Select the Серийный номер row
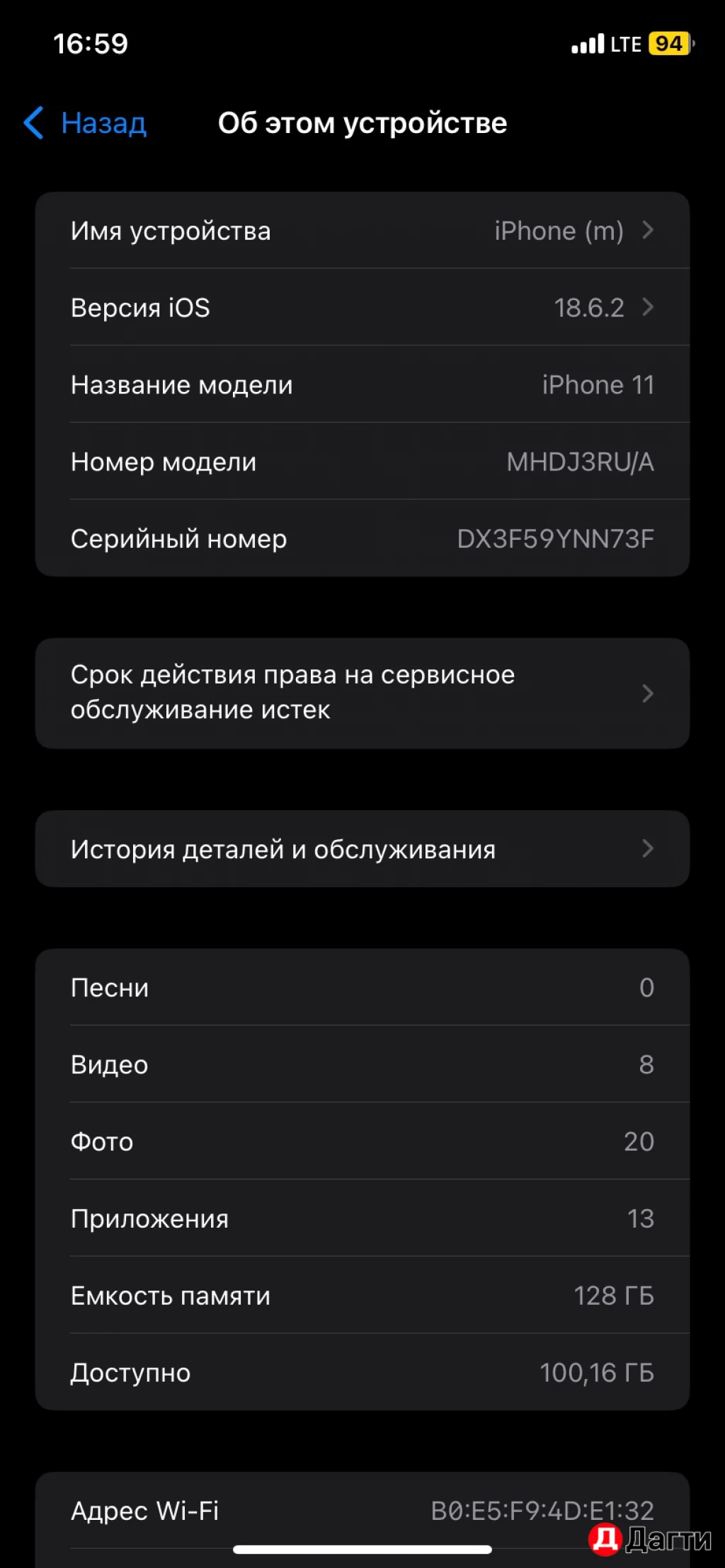The image size is (725, 1568). coord(362,538)
